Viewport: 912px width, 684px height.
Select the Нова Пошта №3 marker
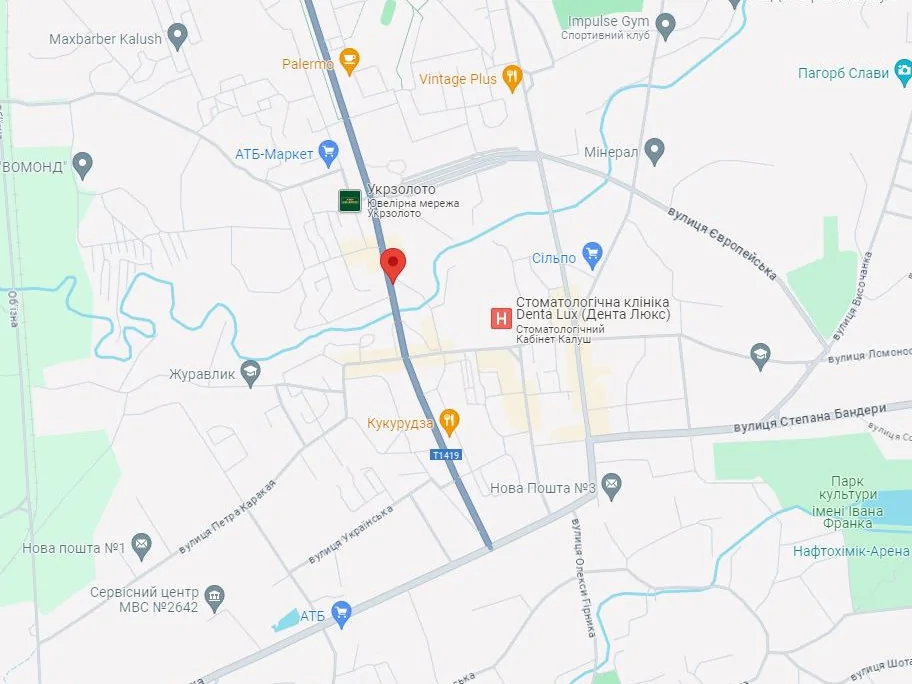[611, 487]
